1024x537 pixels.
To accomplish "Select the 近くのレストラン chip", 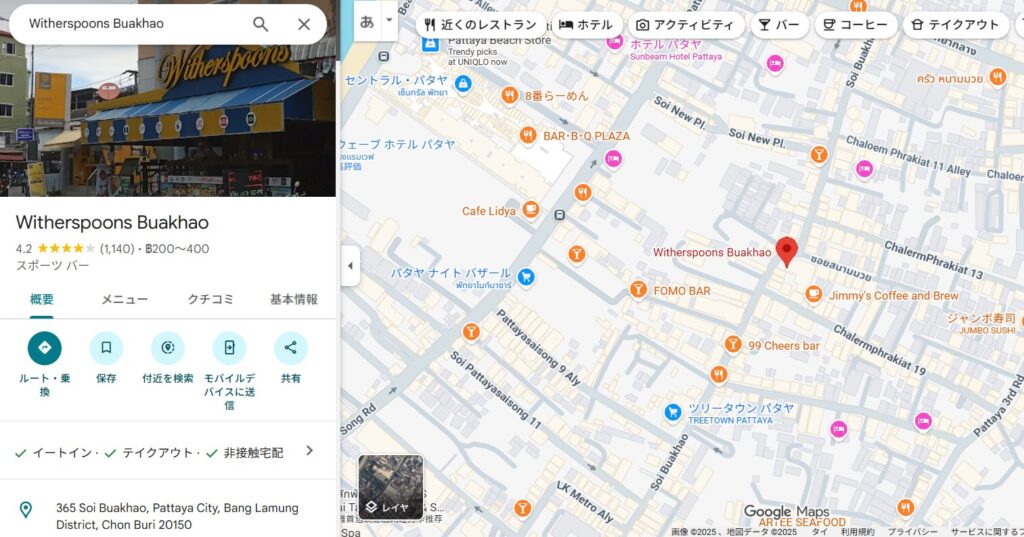I will click(x=480, y=25).
